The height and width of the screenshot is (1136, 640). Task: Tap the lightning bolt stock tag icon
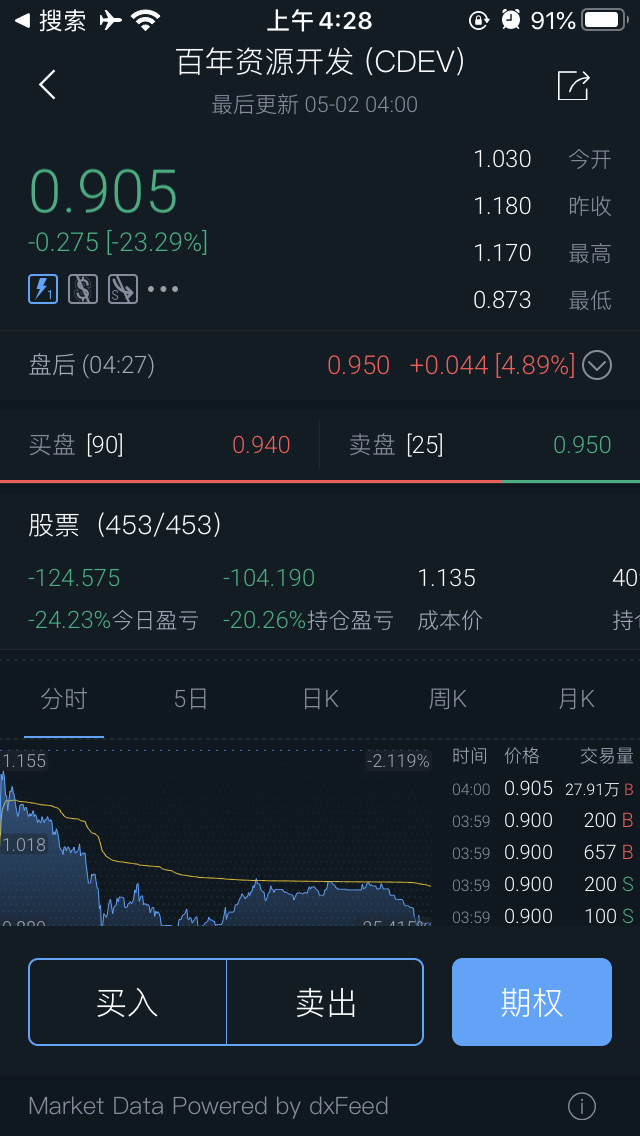(x=43, y=290)
